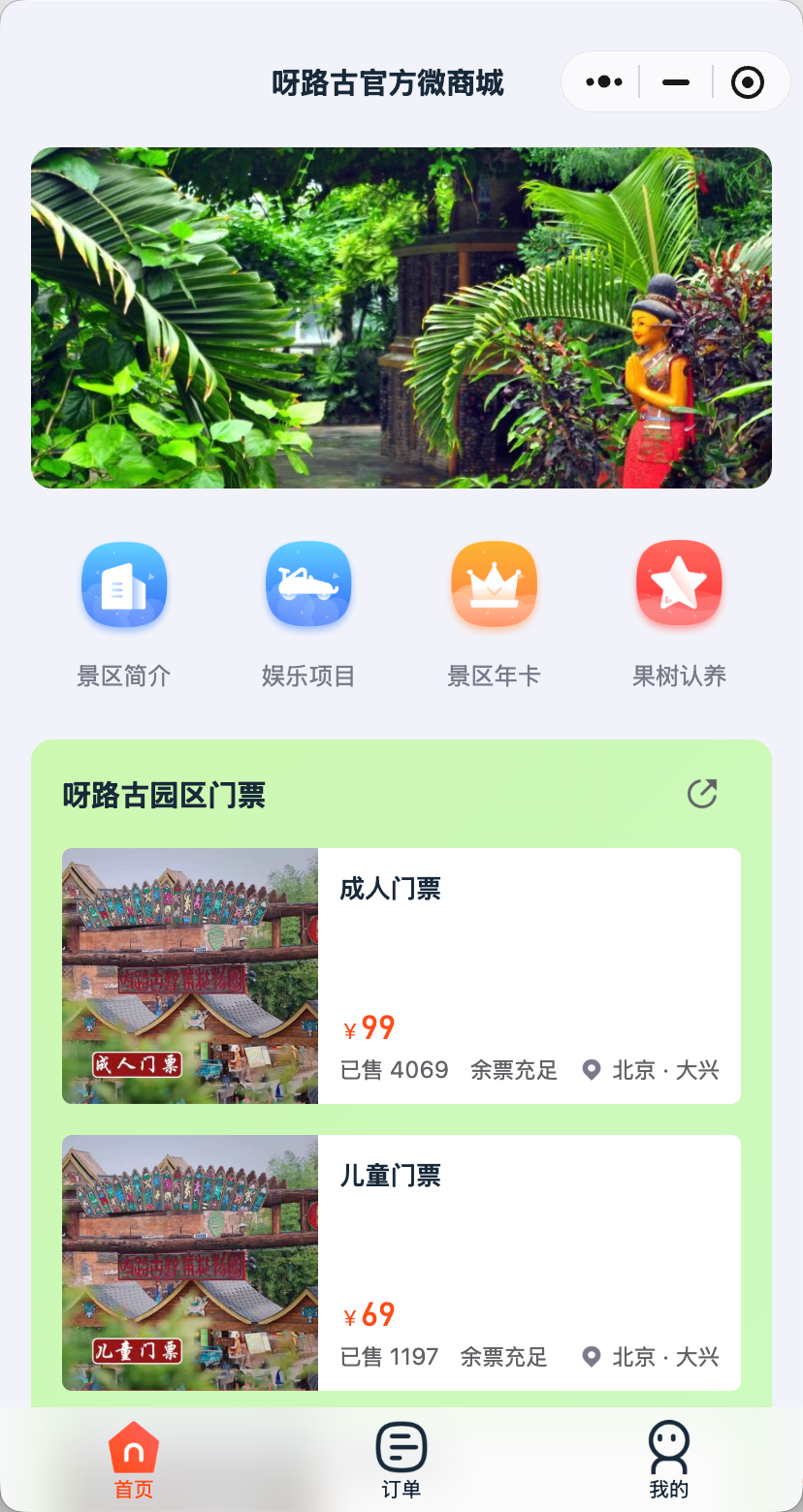Close the mini program with the circle button
Screen dimensions: 803x1512
click(748, 82)
